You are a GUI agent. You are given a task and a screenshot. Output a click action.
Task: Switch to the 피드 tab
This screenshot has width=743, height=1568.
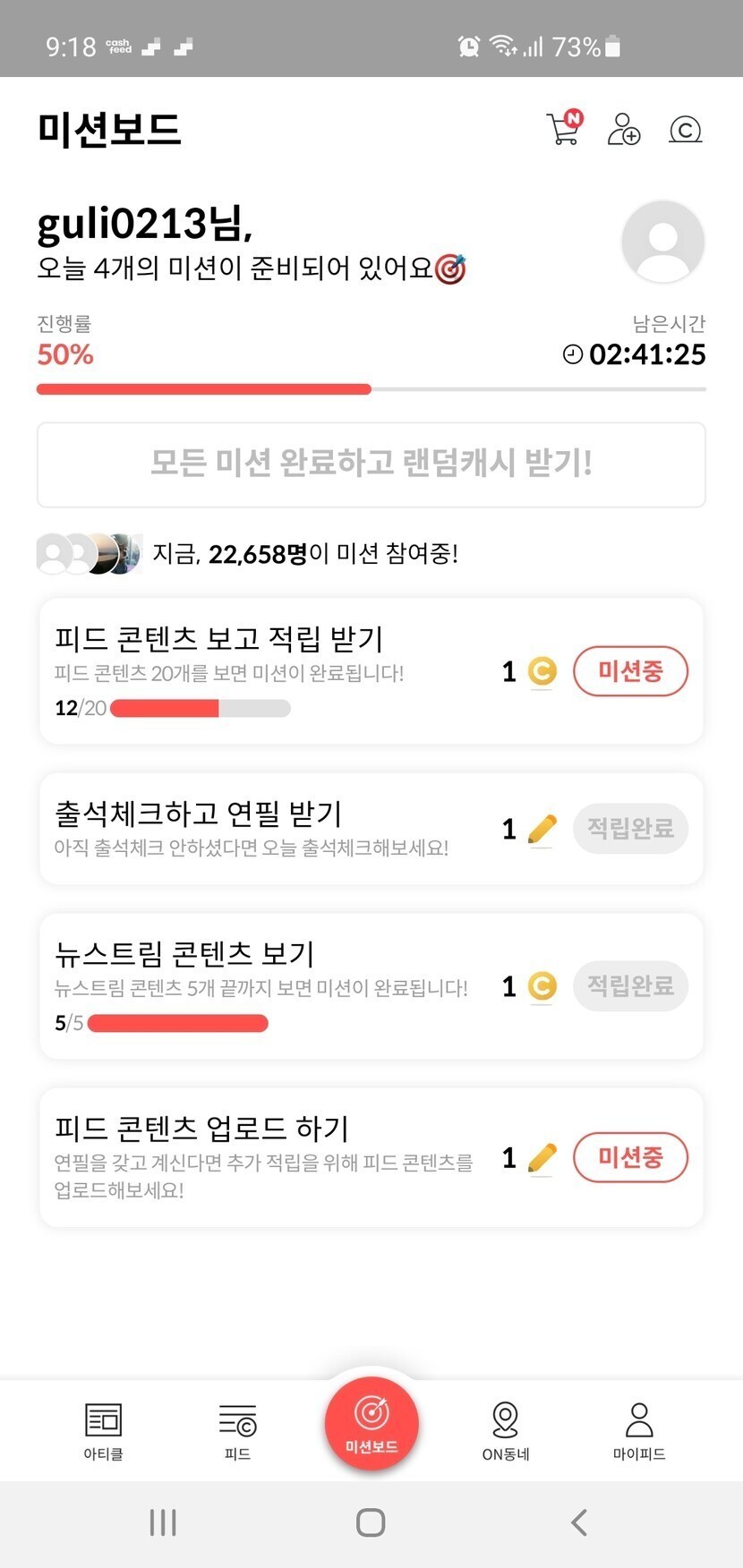click(237, 1430)
